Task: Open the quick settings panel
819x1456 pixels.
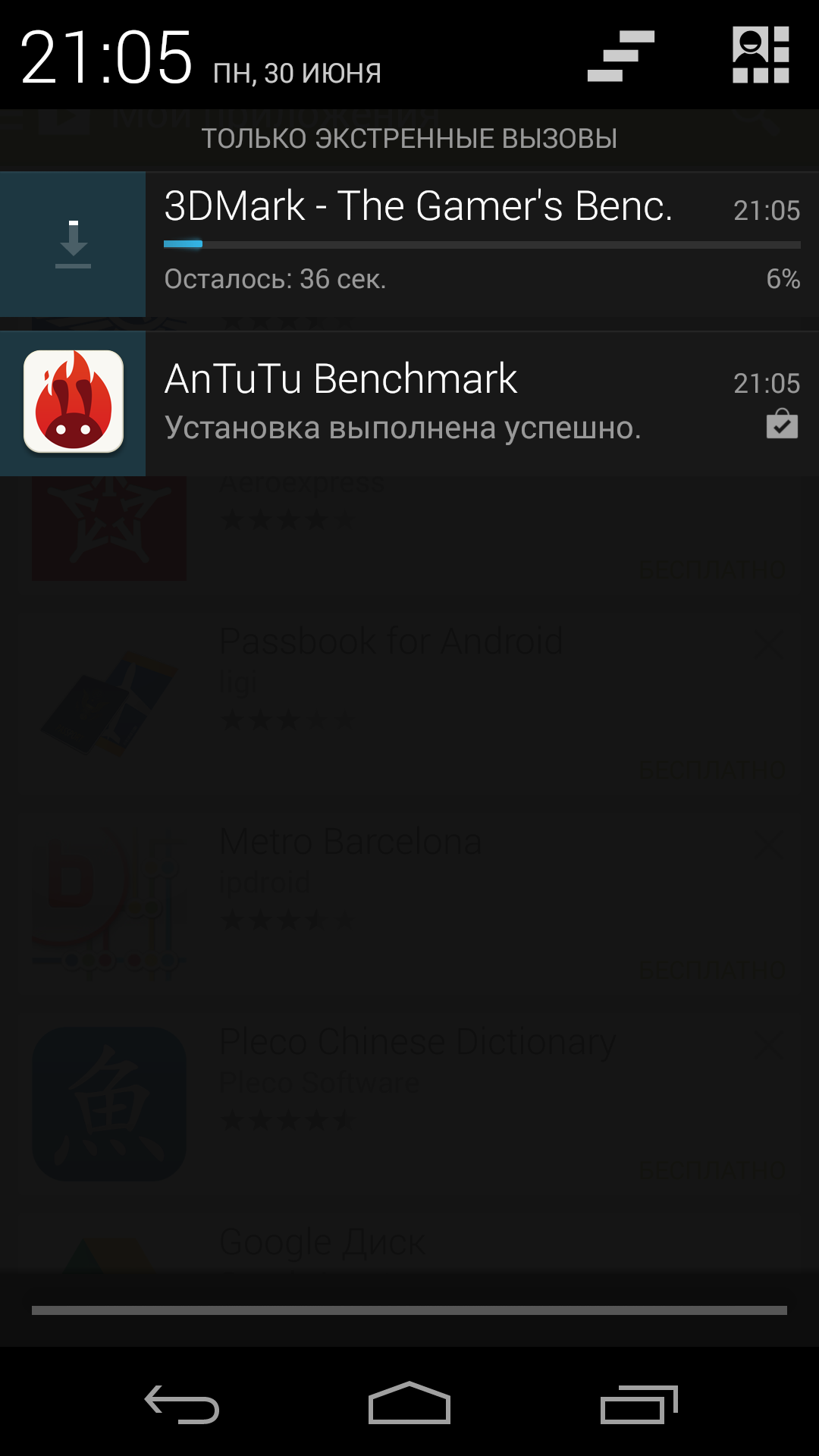Action: [x=761, y=55]
